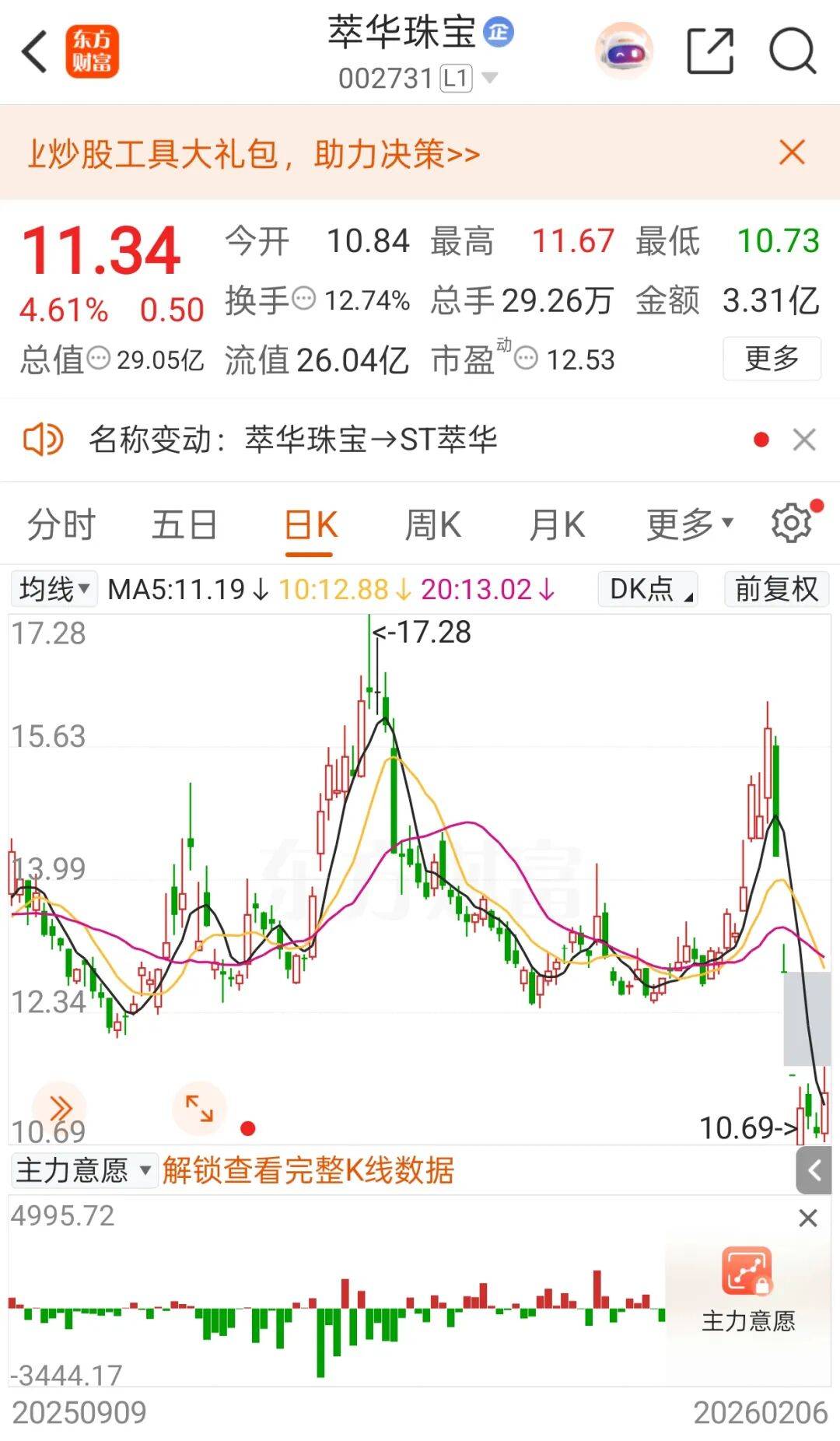Image resolution: width=840 pixels, height=1441 pixels.
Task: Open chart settings gear
Action: coord(791,523)
